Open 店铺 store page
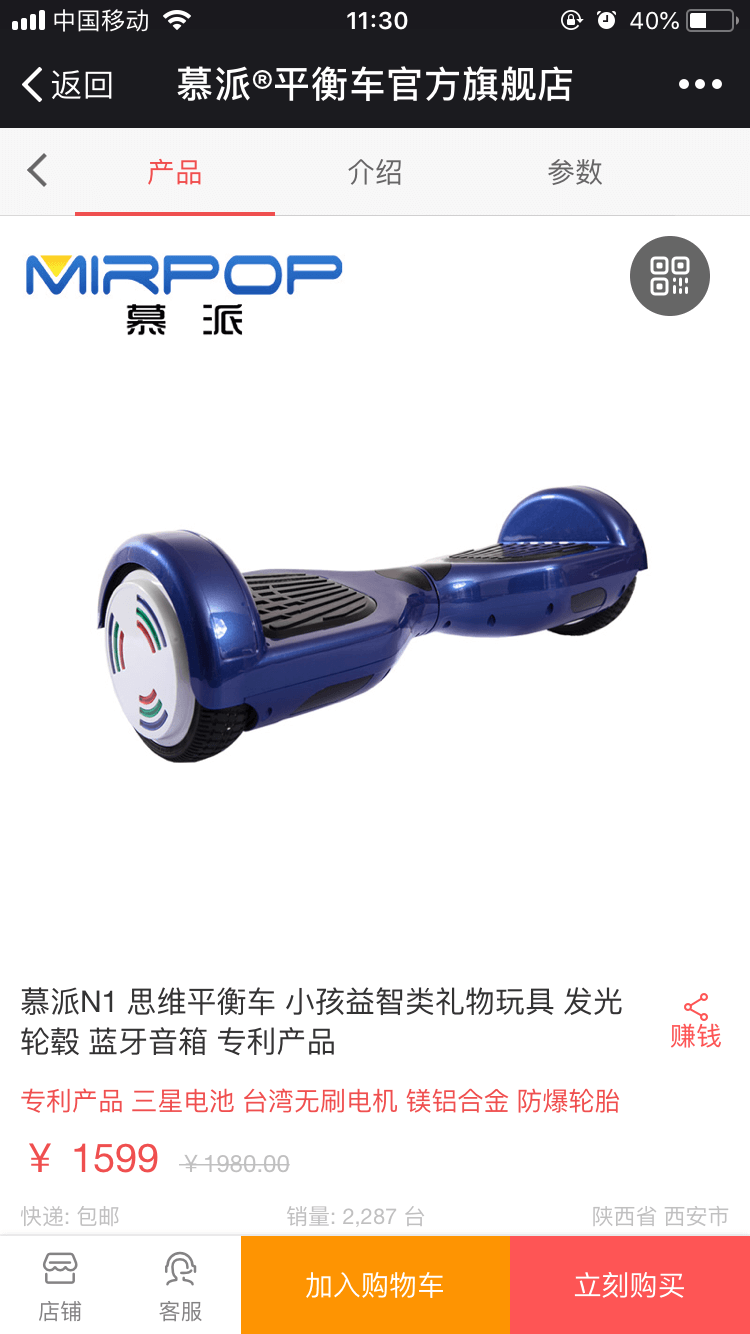The height and width of the screenshot is (1334, 750). [60, 1285]
